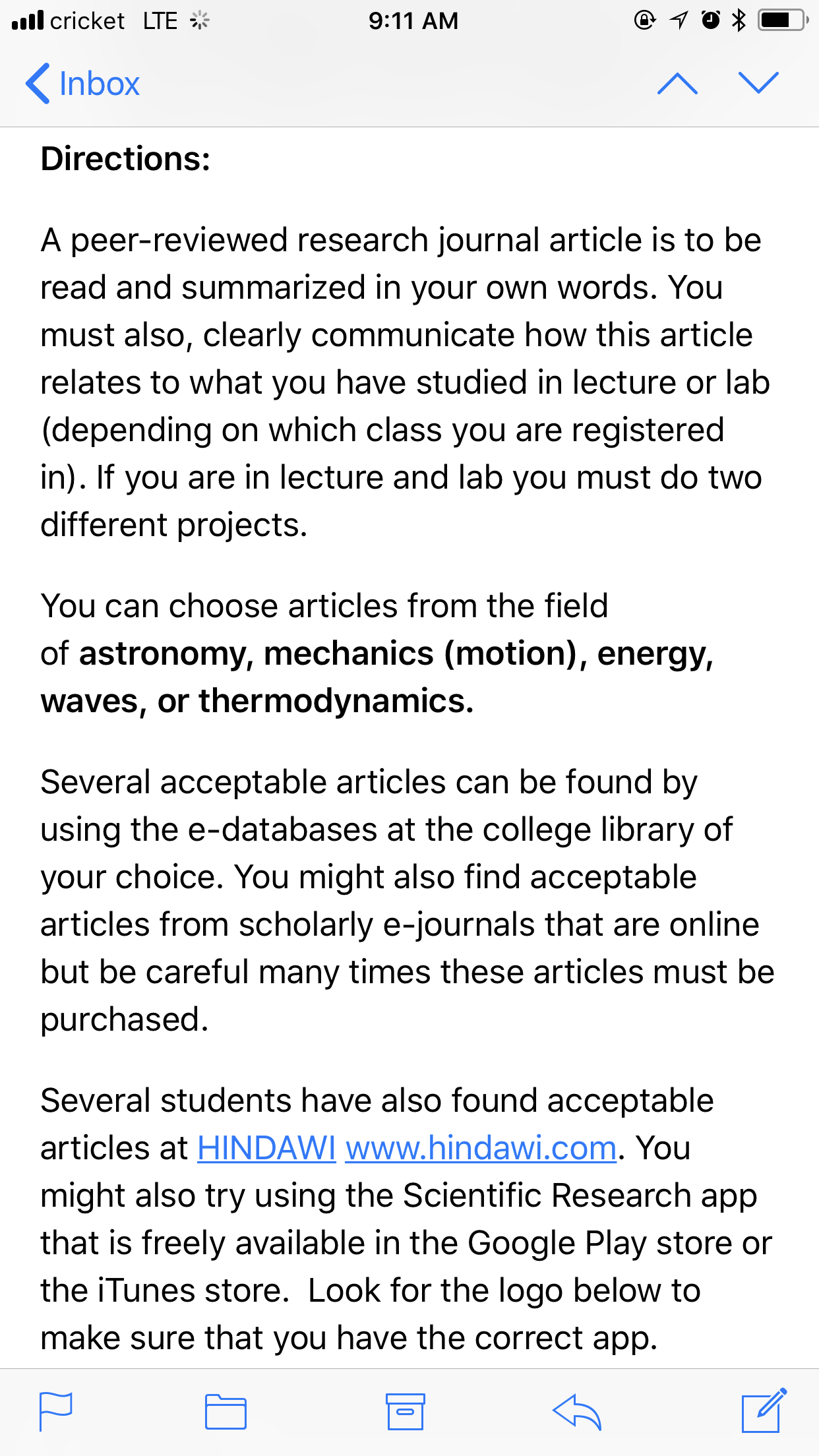Archive this email
The height and width of the screenshot is (1456, 819).
[x=405, y=1411]
